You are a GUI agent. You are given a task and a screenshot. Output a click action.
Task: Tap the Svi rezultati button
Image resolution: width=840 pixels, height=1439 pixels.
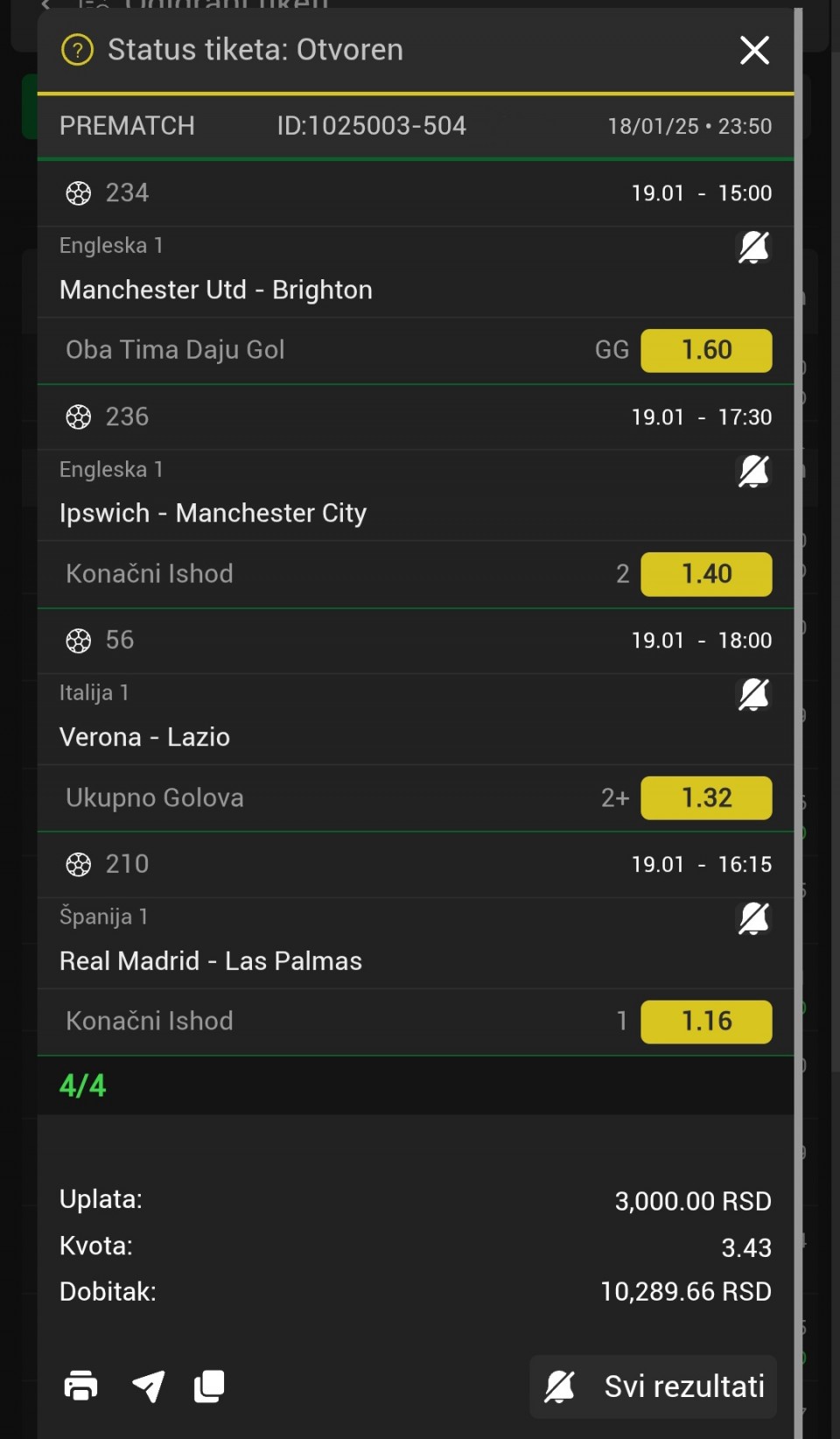[653, 1386]
